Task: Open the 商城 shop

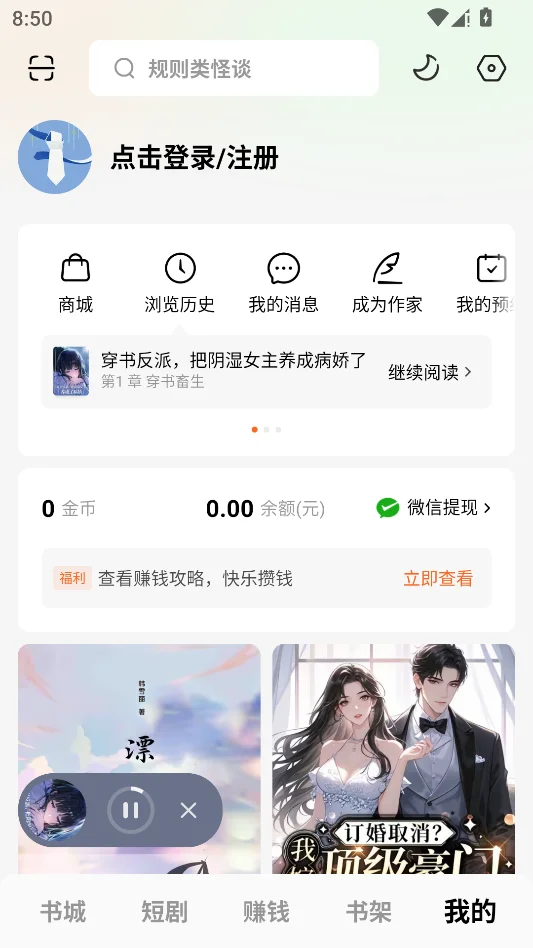Action: (76, 284)
